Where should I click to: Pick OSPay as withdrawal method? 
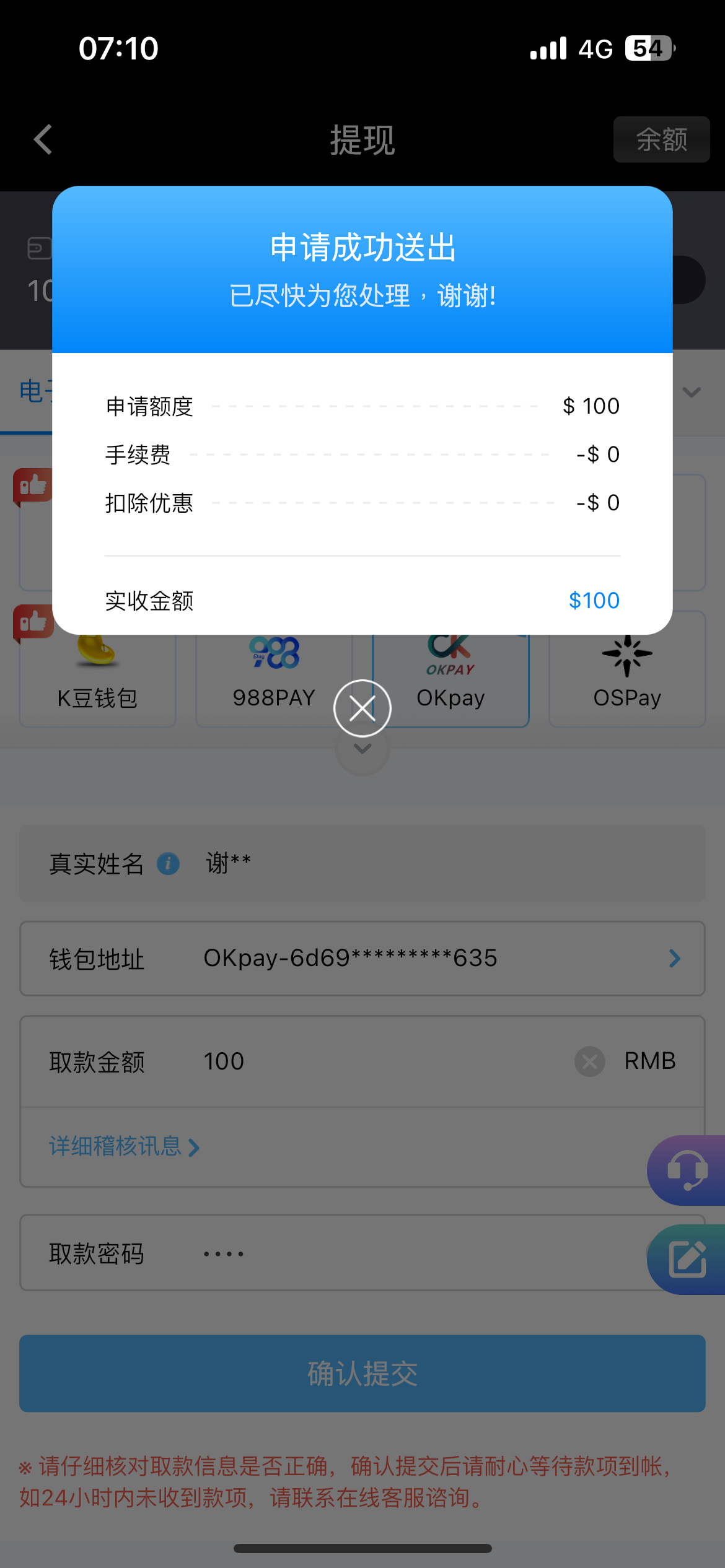click(627, 681)
